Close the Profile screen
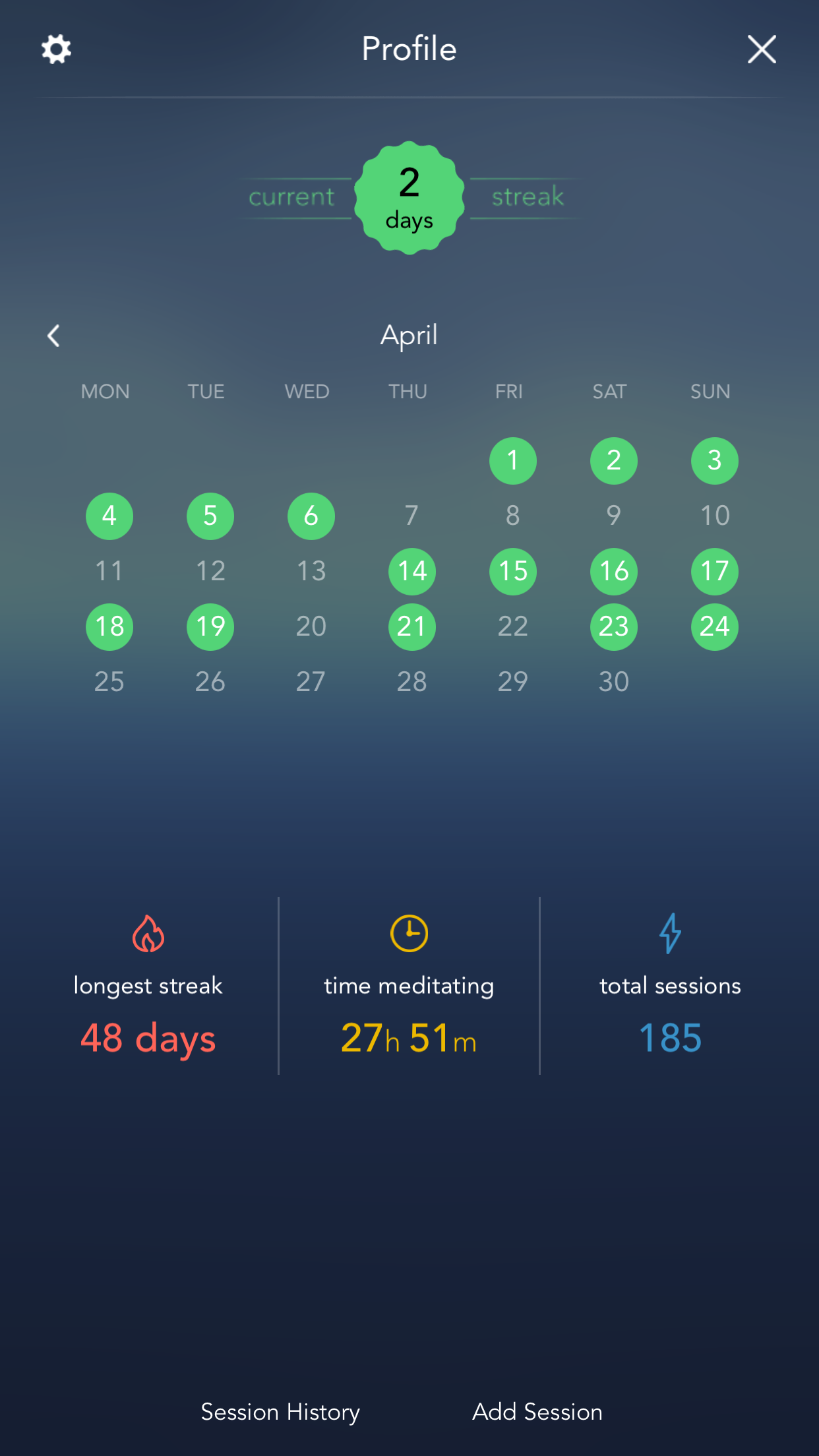This screenshot has height=1456, width=819. tap(762, 49)
